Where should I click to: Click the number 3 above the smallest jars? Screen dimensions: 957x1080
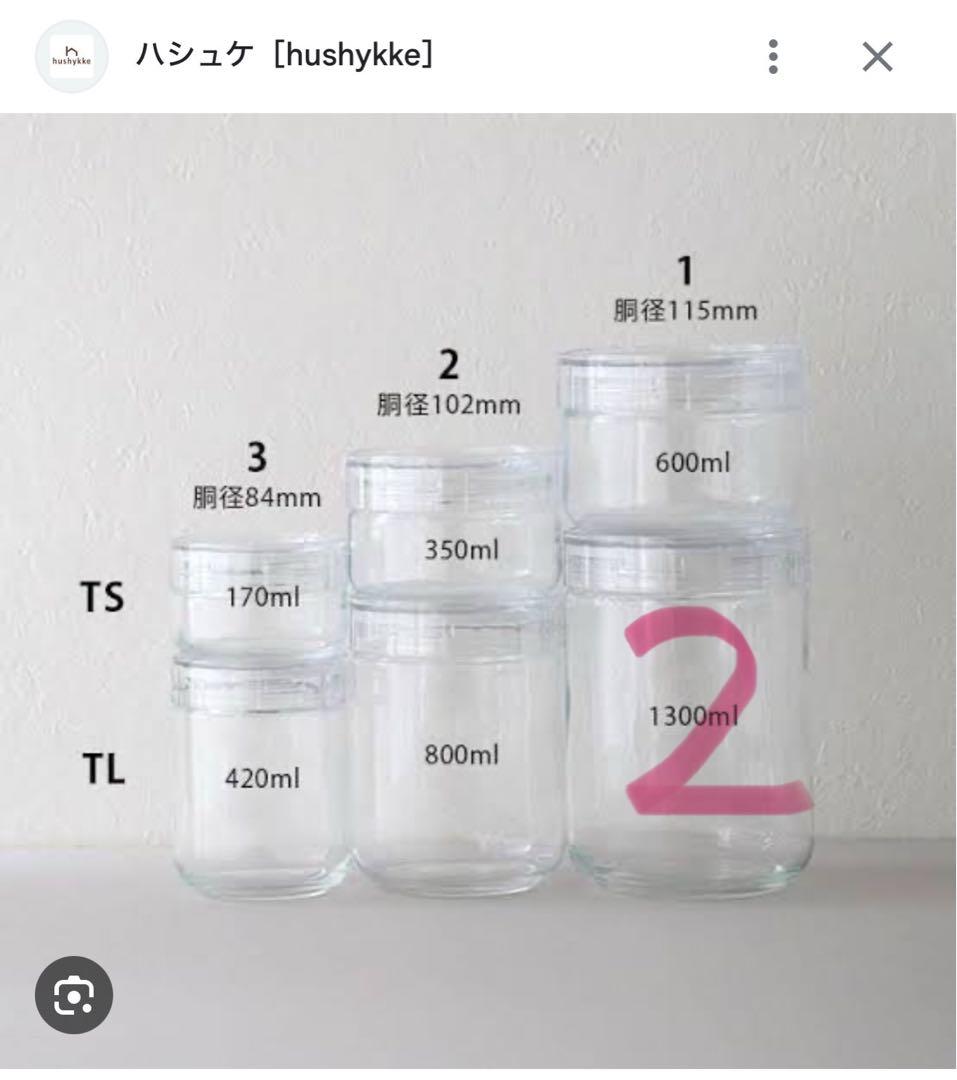256,460
